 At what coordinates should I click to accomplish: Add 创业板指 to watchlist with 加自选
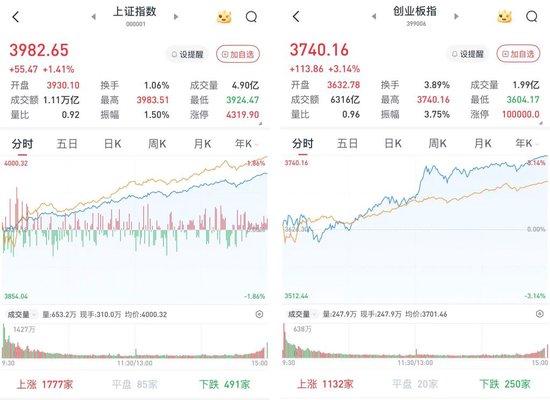518,54
